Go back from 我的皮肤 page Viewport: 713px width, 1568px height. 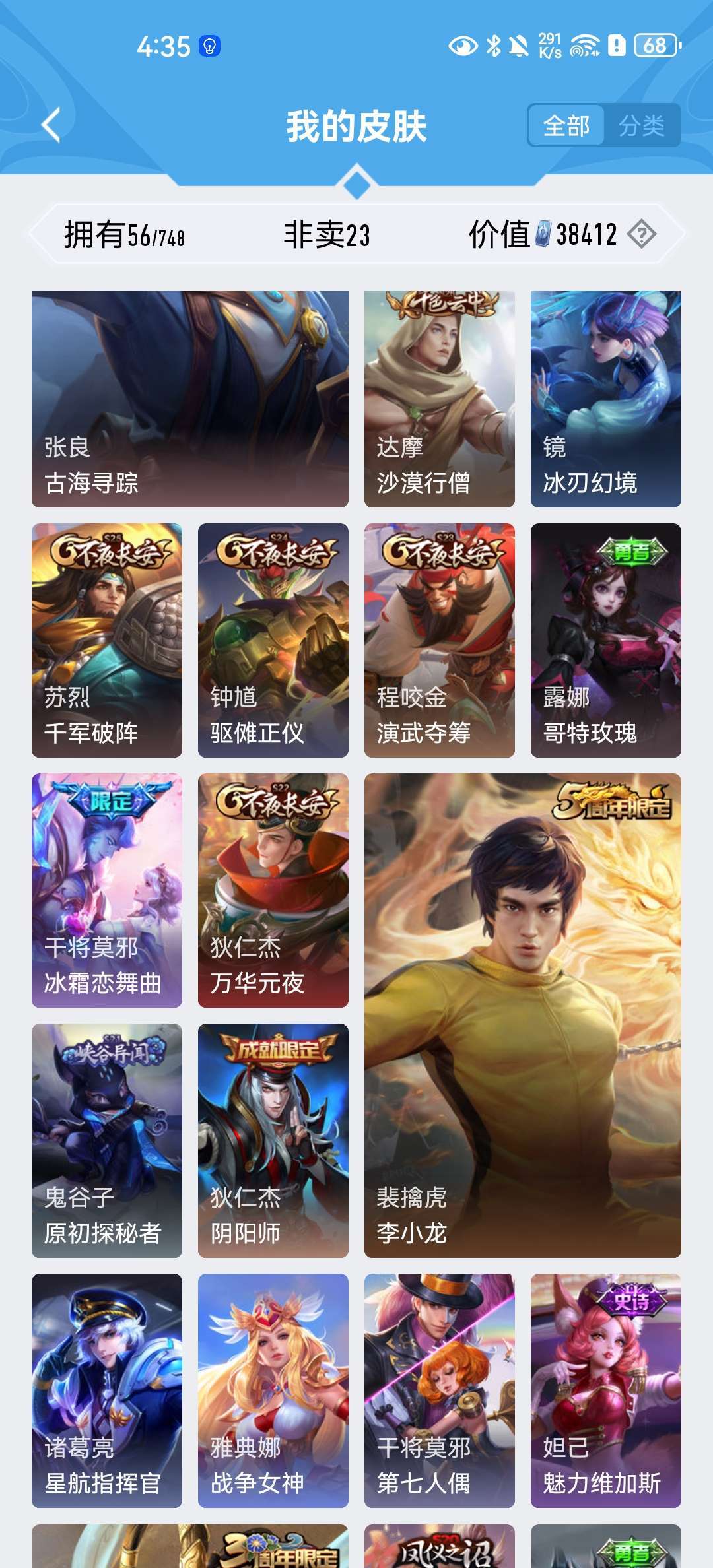point(51,125)
